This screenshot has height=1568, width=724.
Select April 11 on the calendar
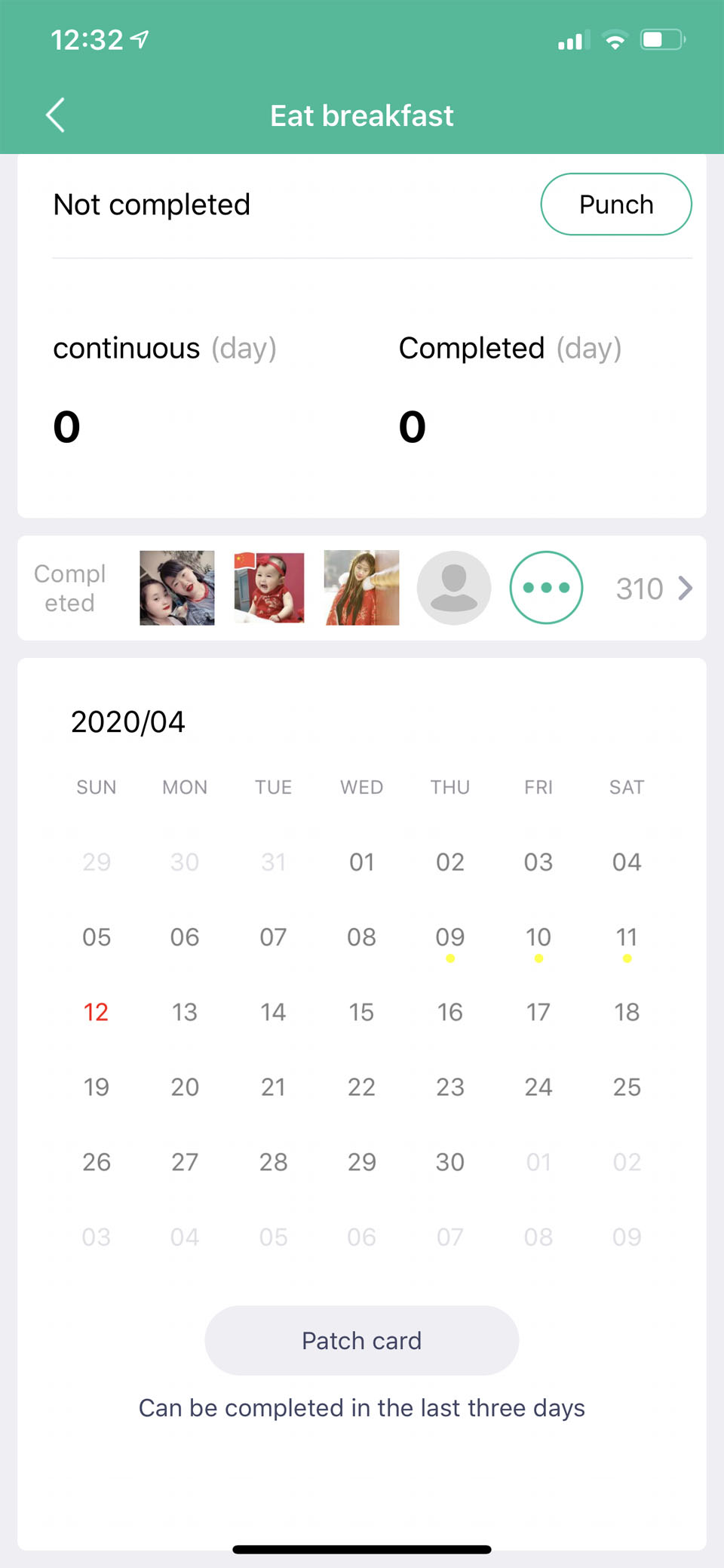[x=627, y=938]
